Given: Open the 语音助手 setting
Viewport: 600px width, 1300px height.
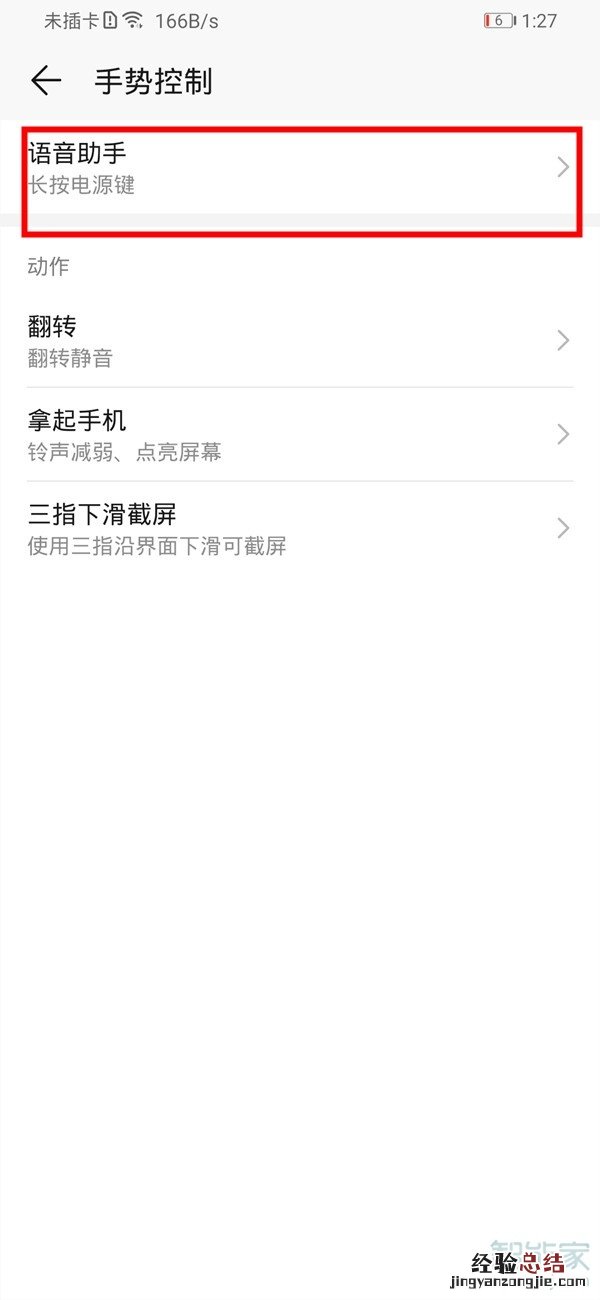Looking at the screenshot, I should 300,168.
